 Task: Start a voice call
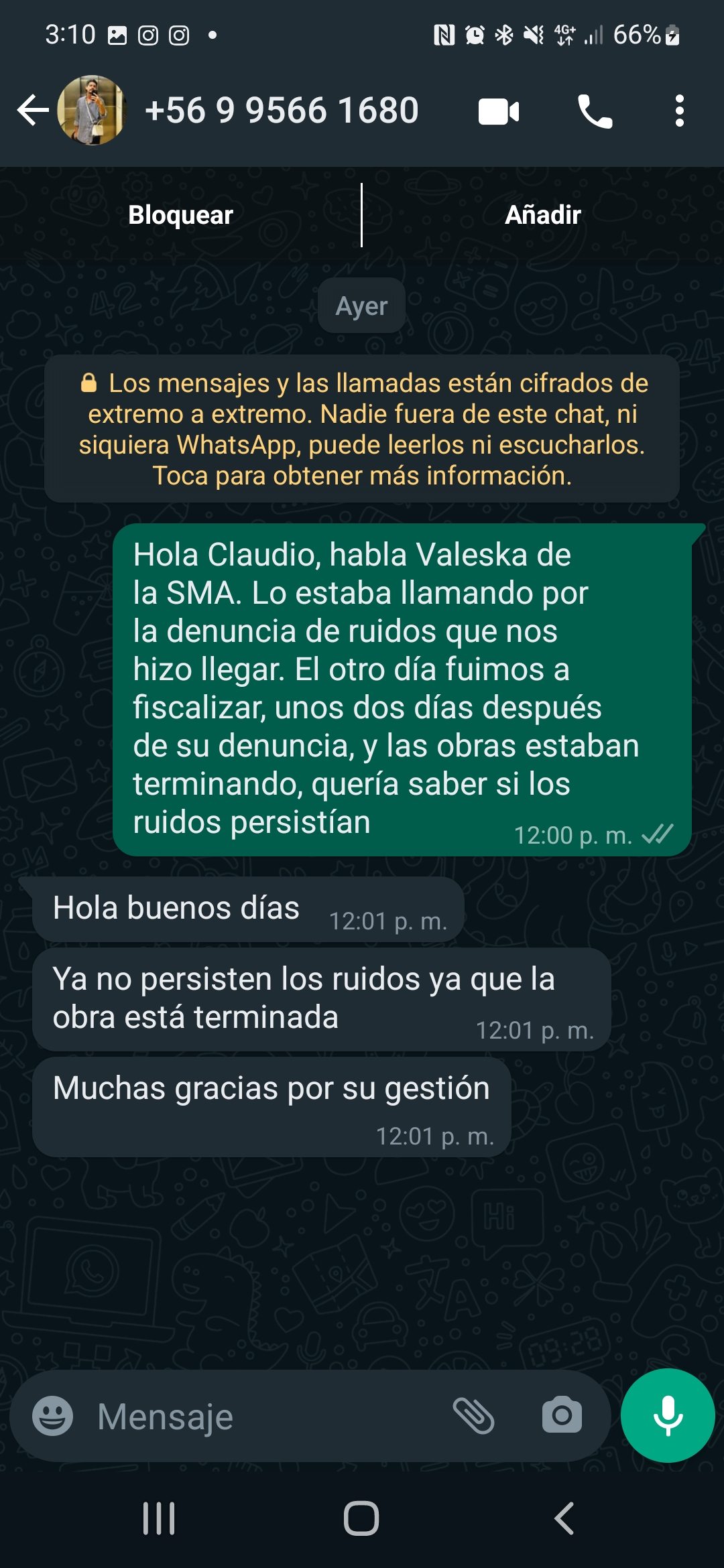tap(594, 111)
